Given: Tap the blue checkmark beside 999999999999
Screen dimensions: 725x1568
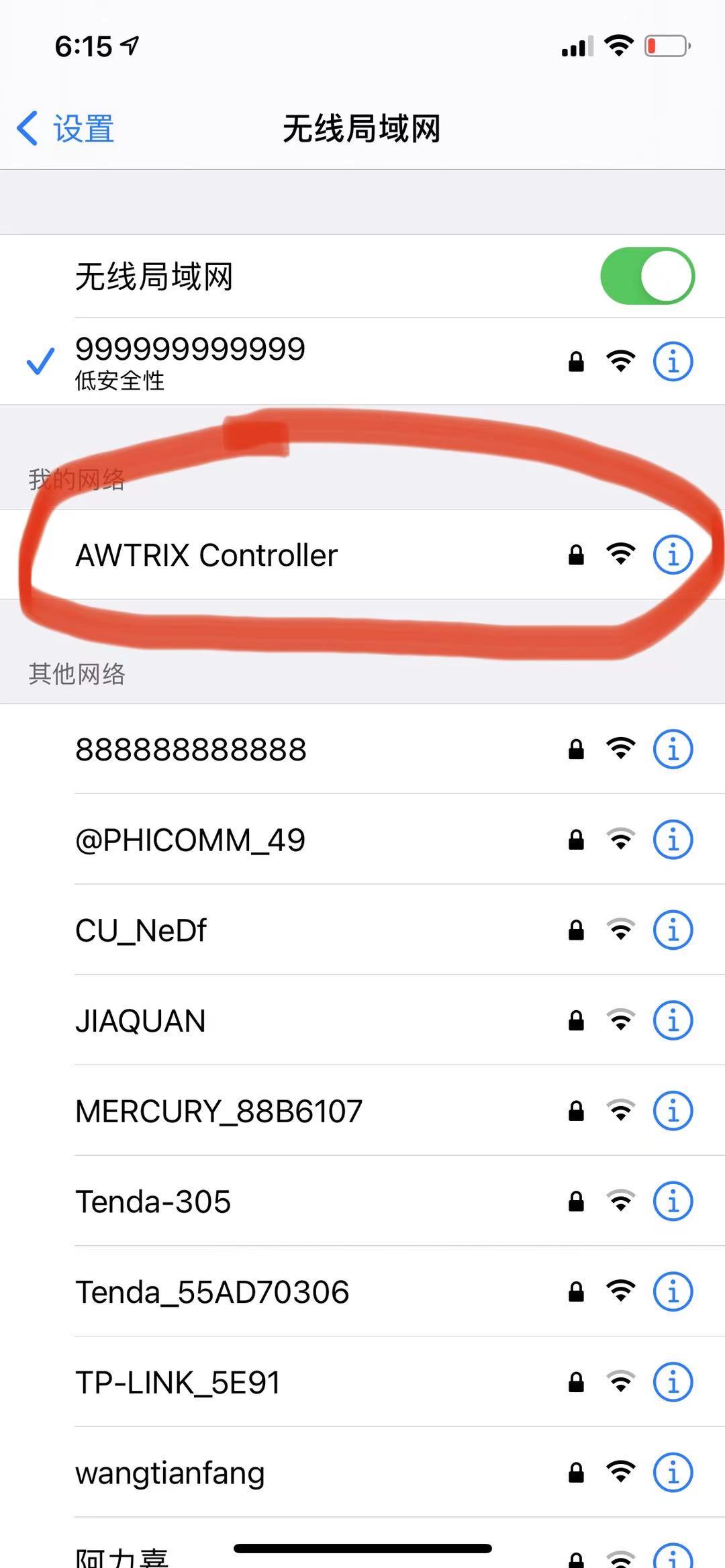Looking at the screenshot, I should pos(40,360).
